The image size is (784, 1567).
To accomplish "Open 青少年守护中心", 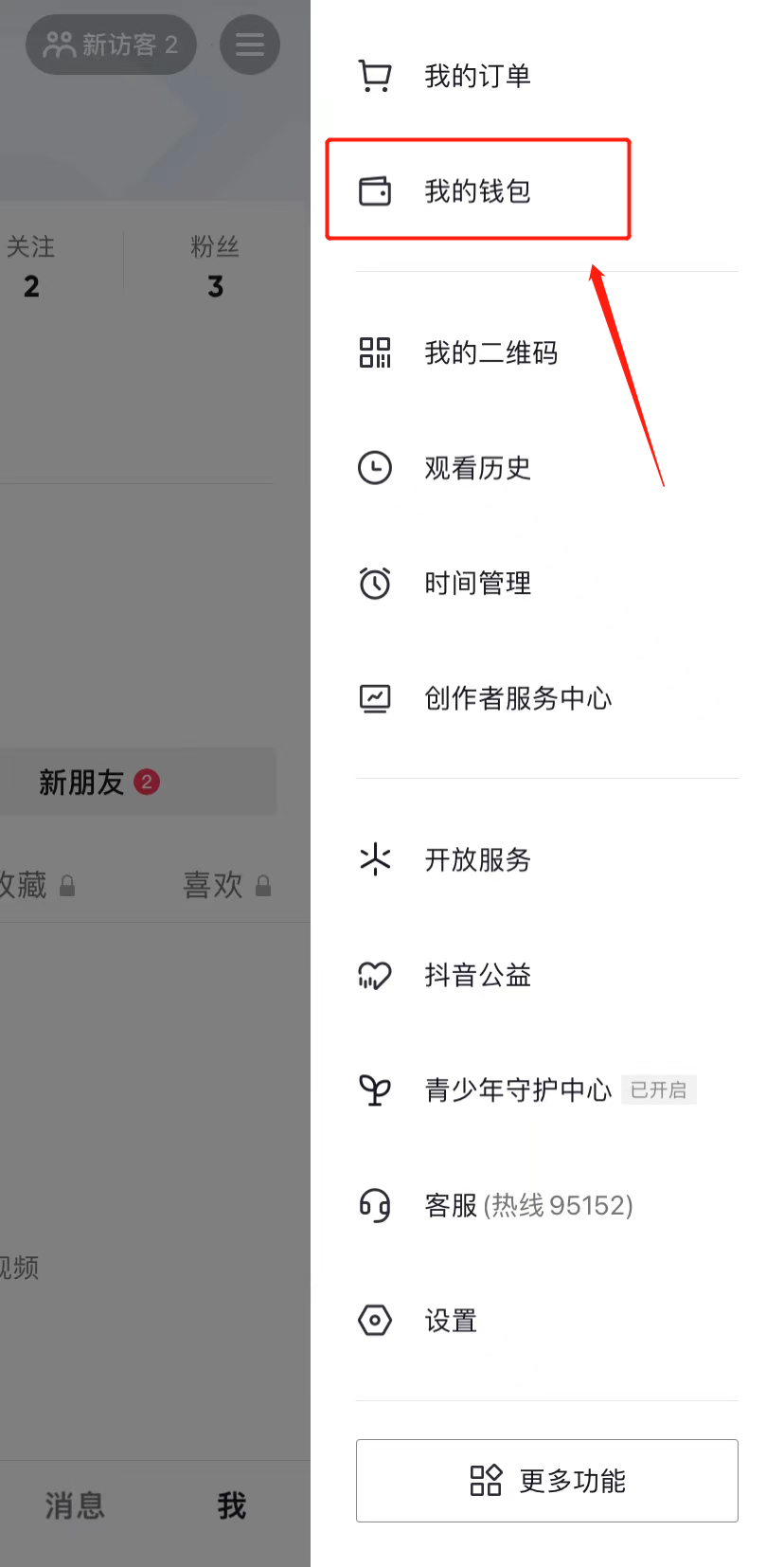I will (517, 1090).
